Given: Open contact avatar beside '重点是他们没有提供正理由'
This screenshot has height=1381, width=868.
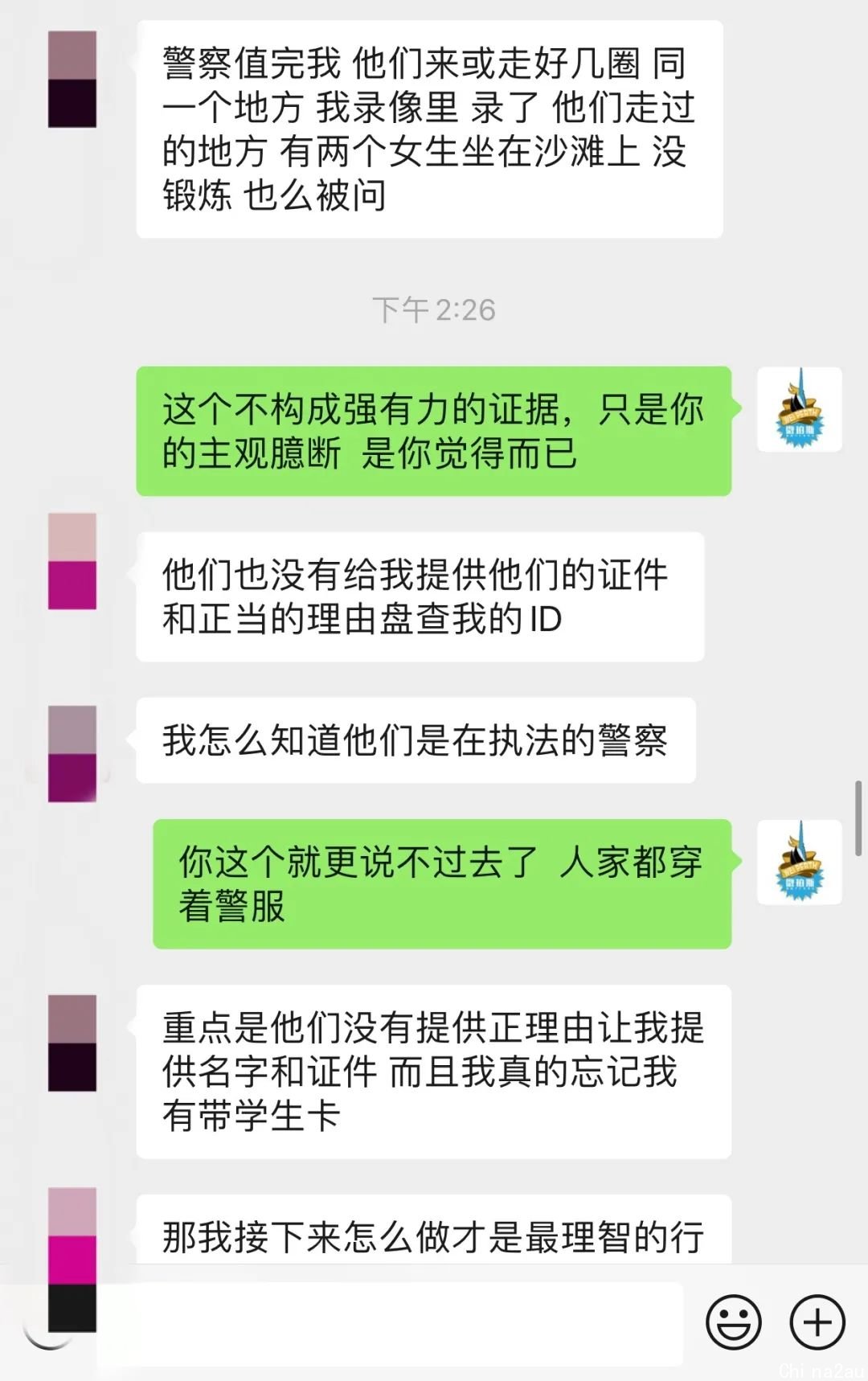Looking at the screenshot, I should point(72,1043).
